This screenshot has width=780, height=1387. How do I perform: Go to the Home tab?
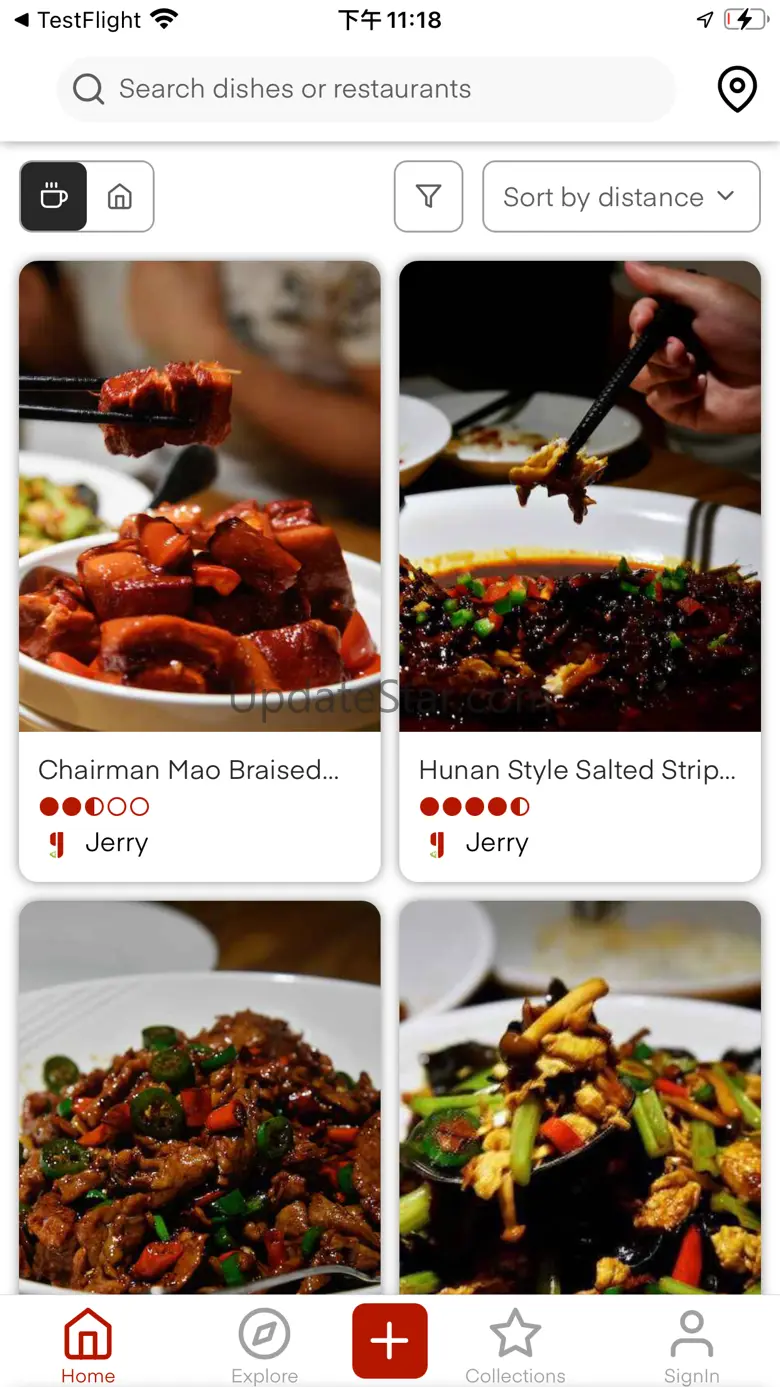(x=88, y=1346)
